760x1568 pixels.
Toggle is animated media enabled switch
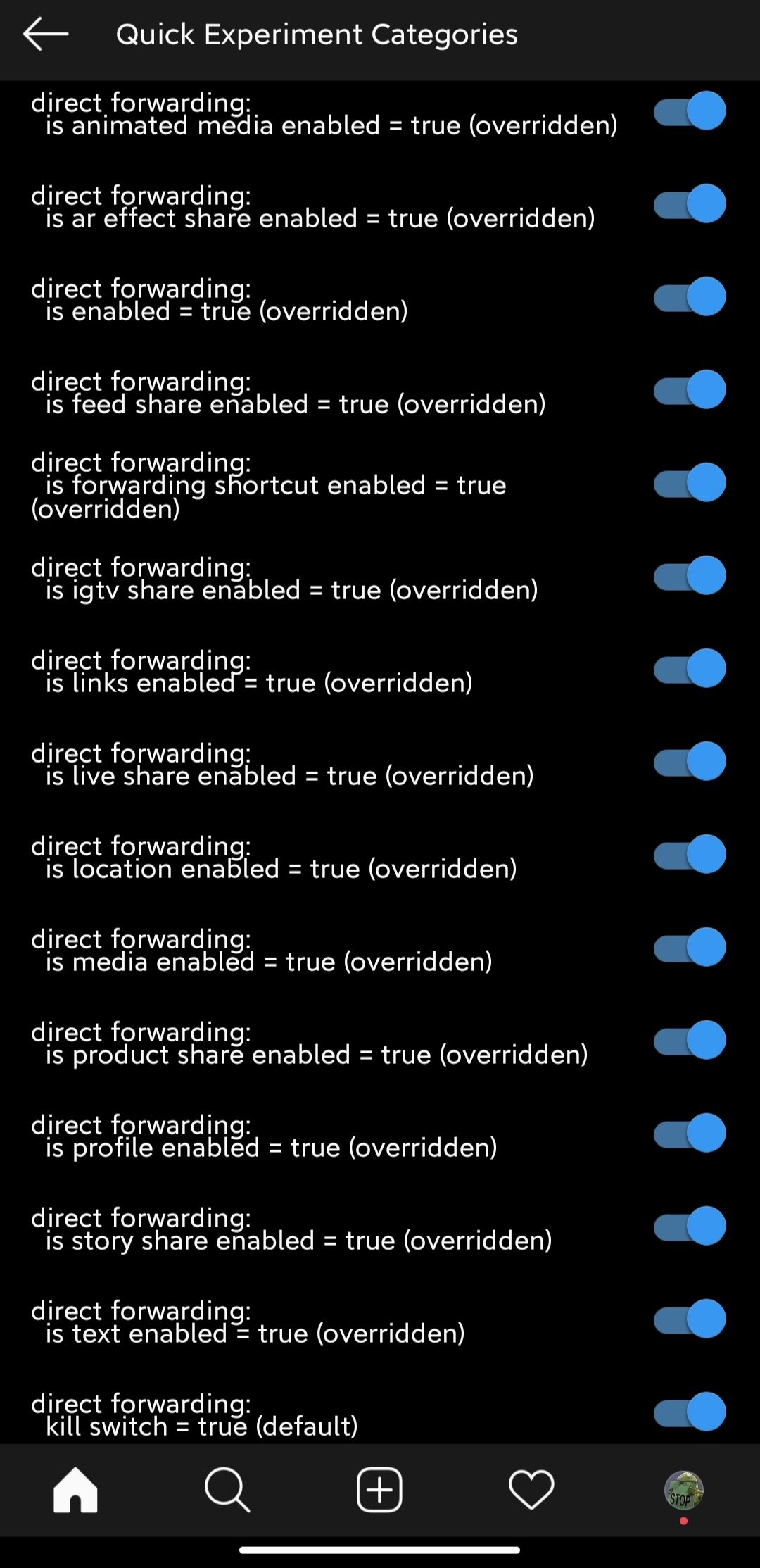click(689, 111)
